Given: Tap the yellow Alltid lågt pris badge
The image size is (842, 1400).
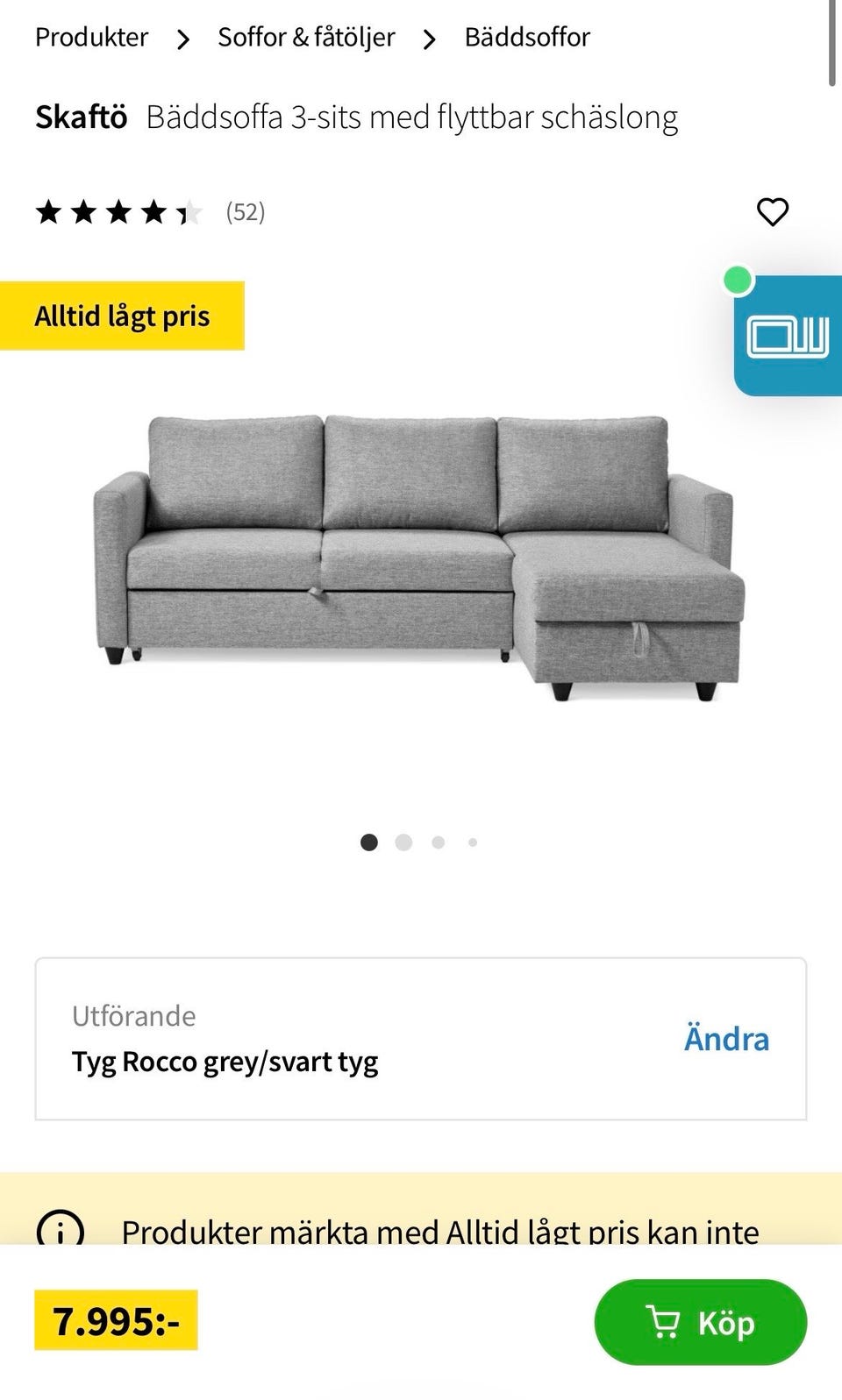Looking at the screenshot, I should click(x=122, y=316).
